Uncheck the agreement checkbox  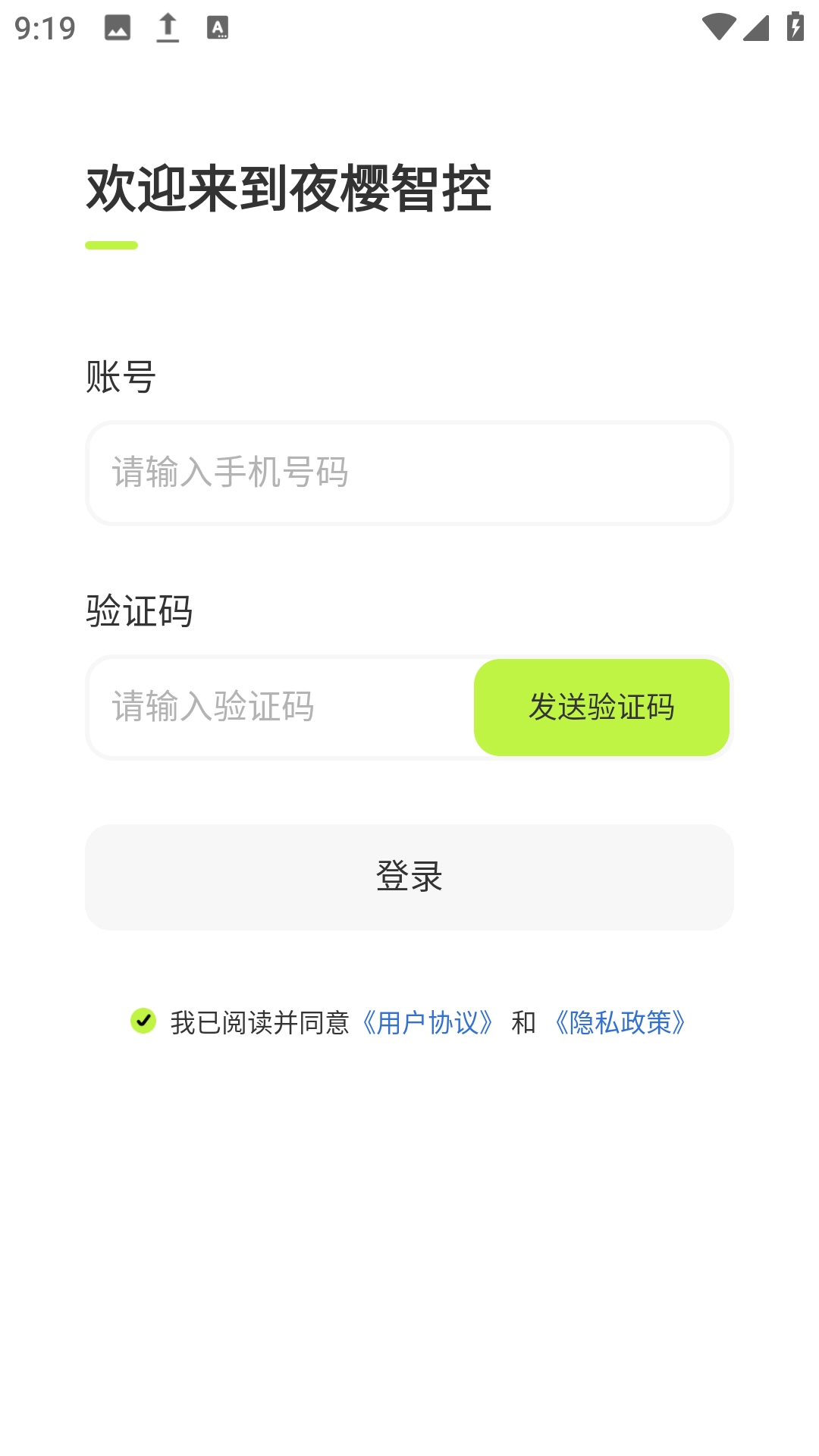click(143, 1021)
